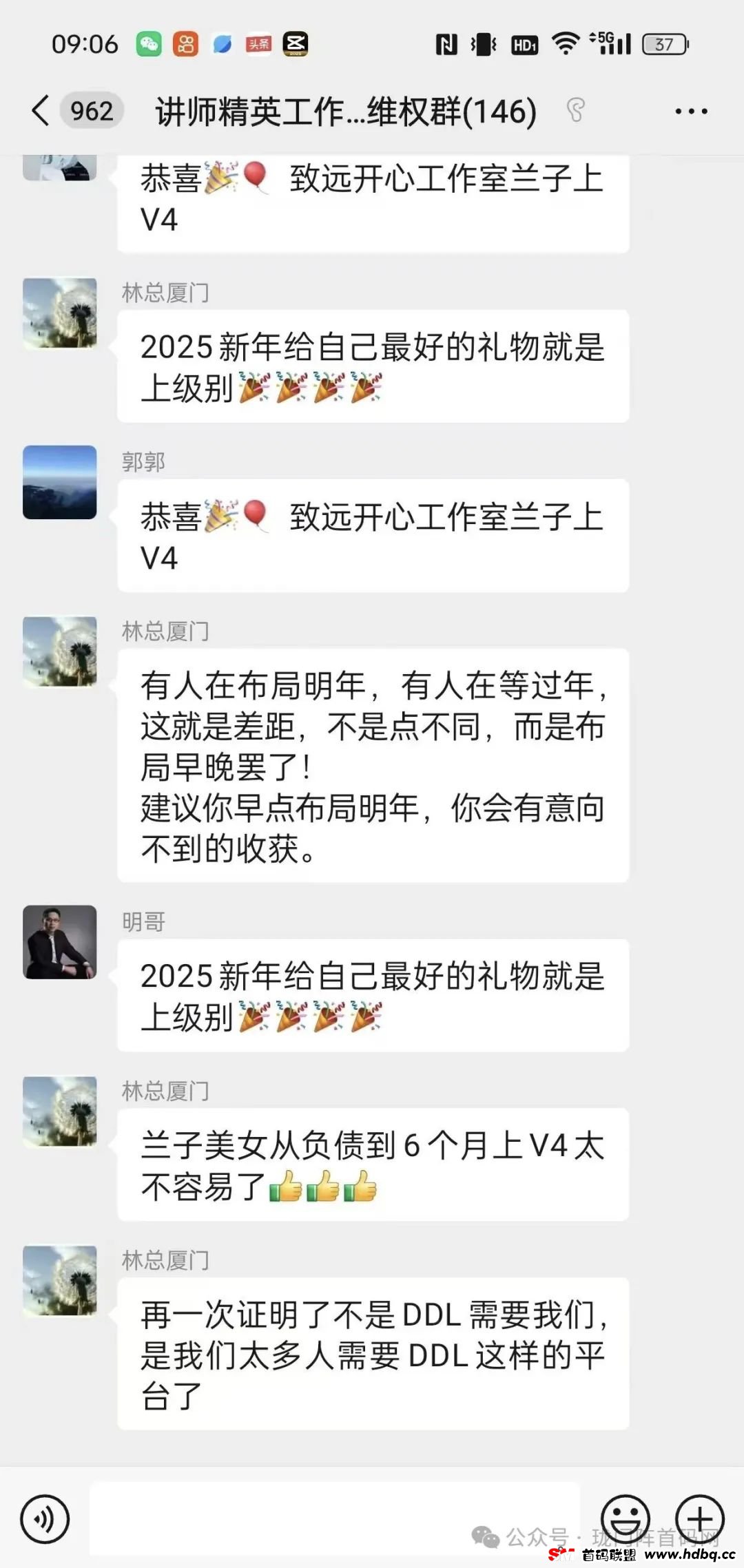
Task: Tap the message text input field
Action: pos(334,1518)
